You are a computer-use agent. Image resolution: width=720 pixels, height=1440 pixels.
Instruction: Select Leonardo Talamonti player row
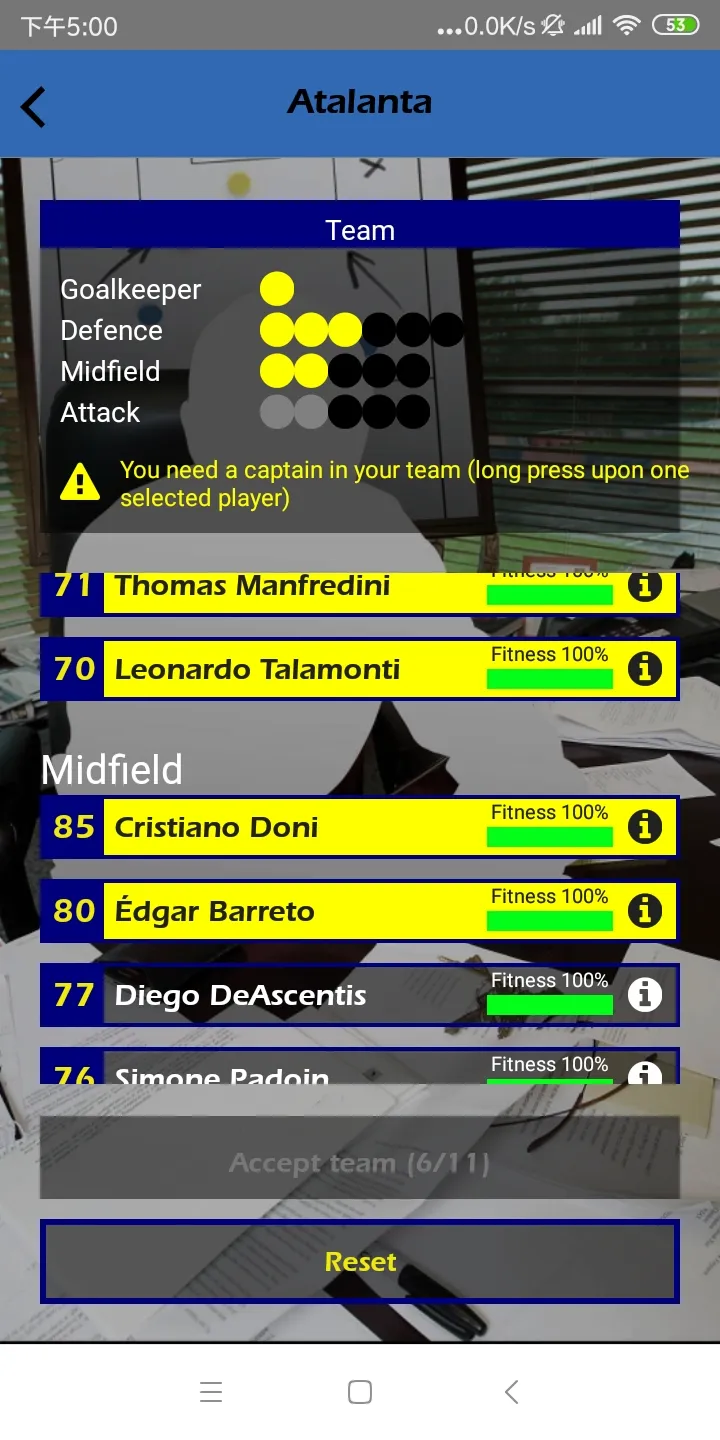tap(290, 669)
